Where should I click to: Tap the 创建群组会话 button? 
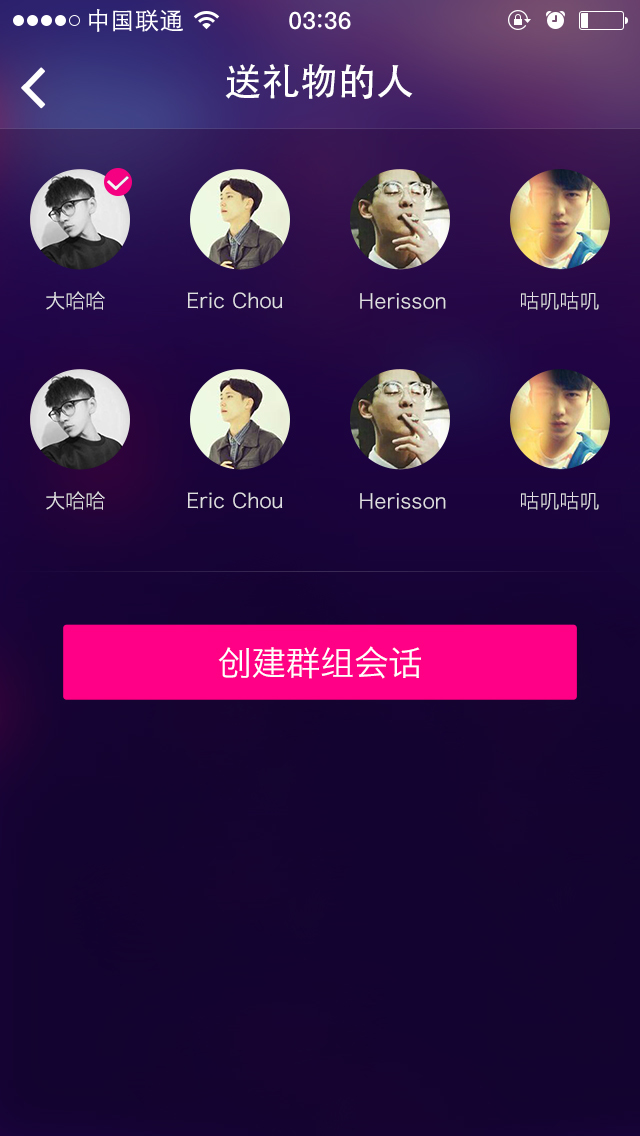click(320, 662)
